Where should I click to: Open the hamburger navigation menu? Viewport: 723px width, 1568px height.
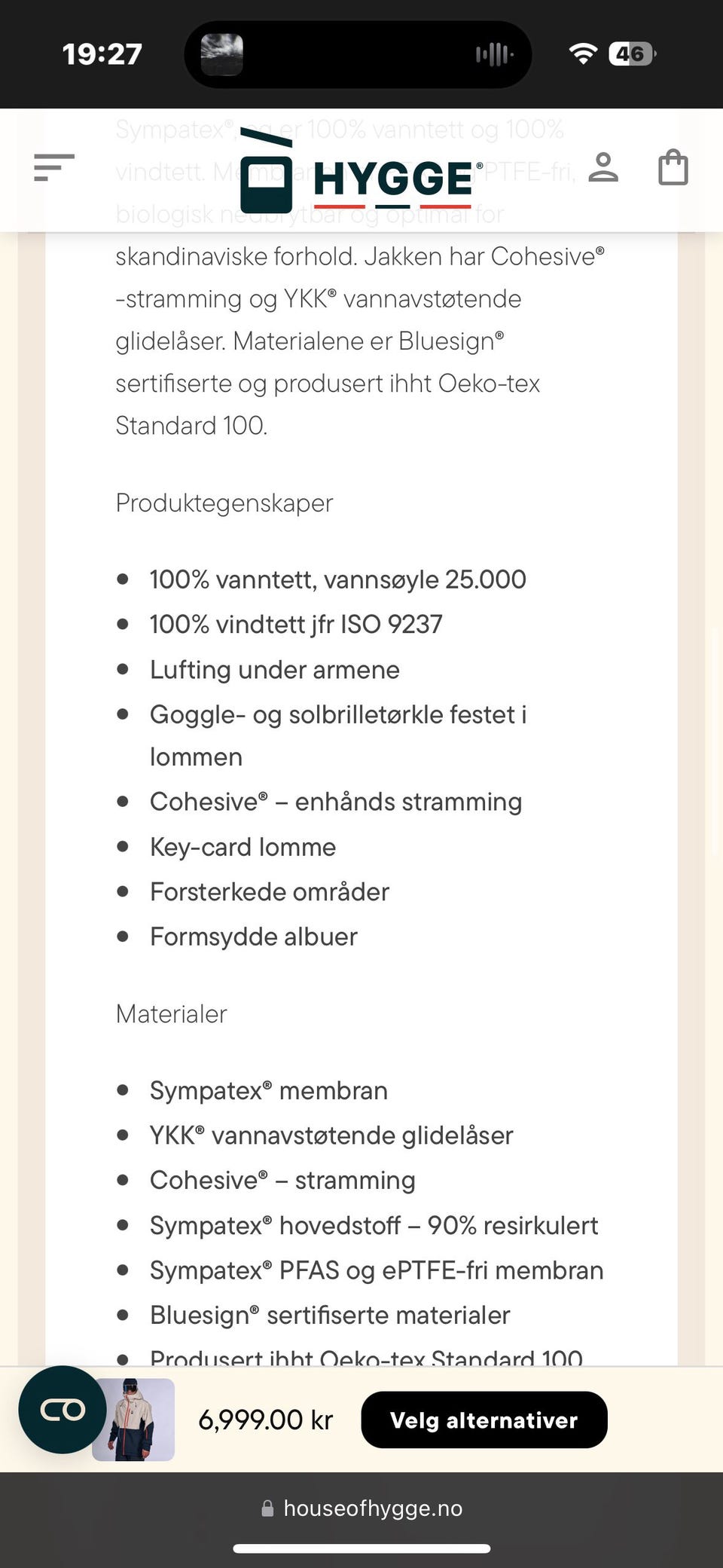[53, 168]
